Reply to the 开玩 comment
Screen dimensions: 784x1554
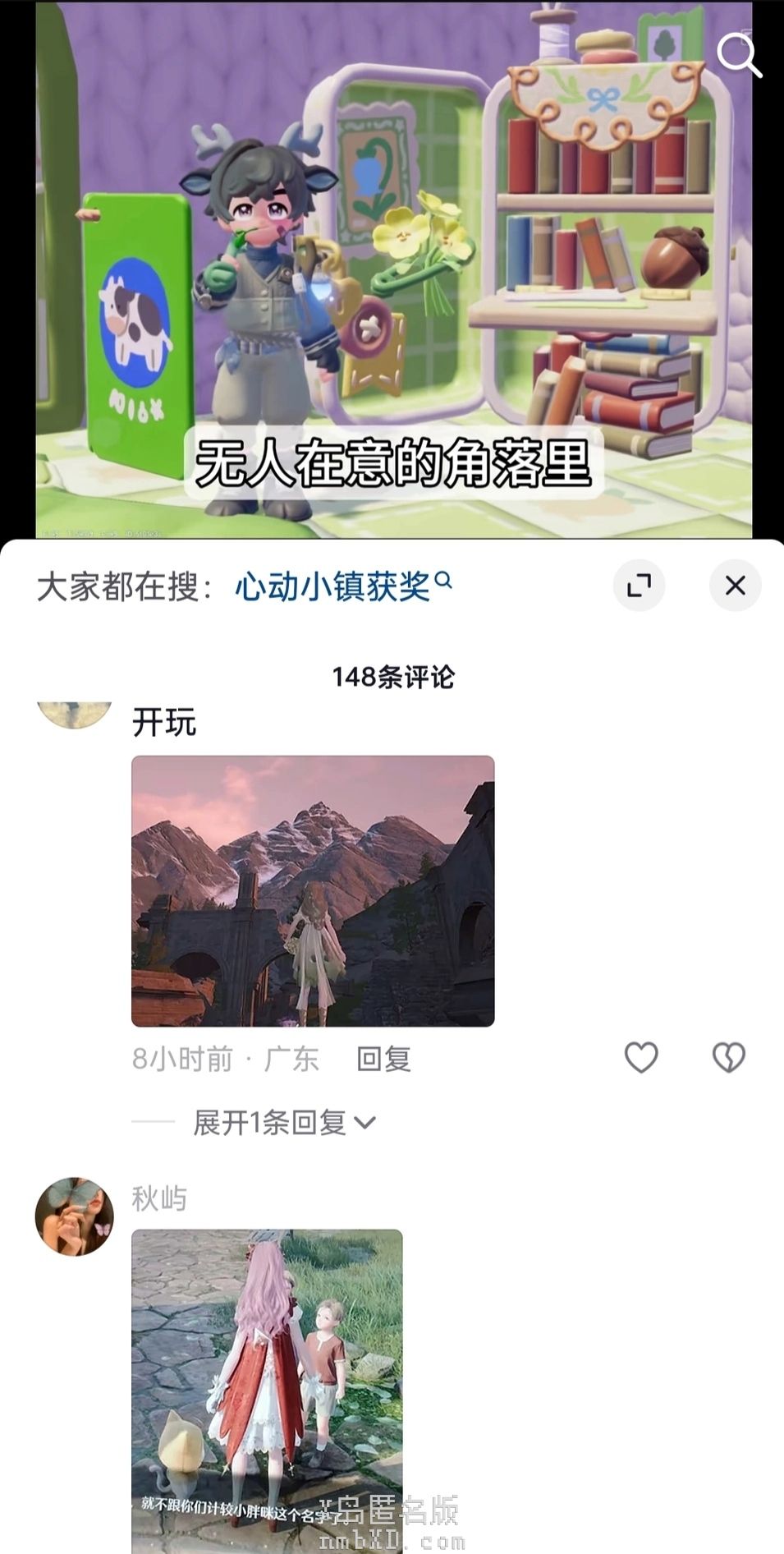coord(383,1059)
